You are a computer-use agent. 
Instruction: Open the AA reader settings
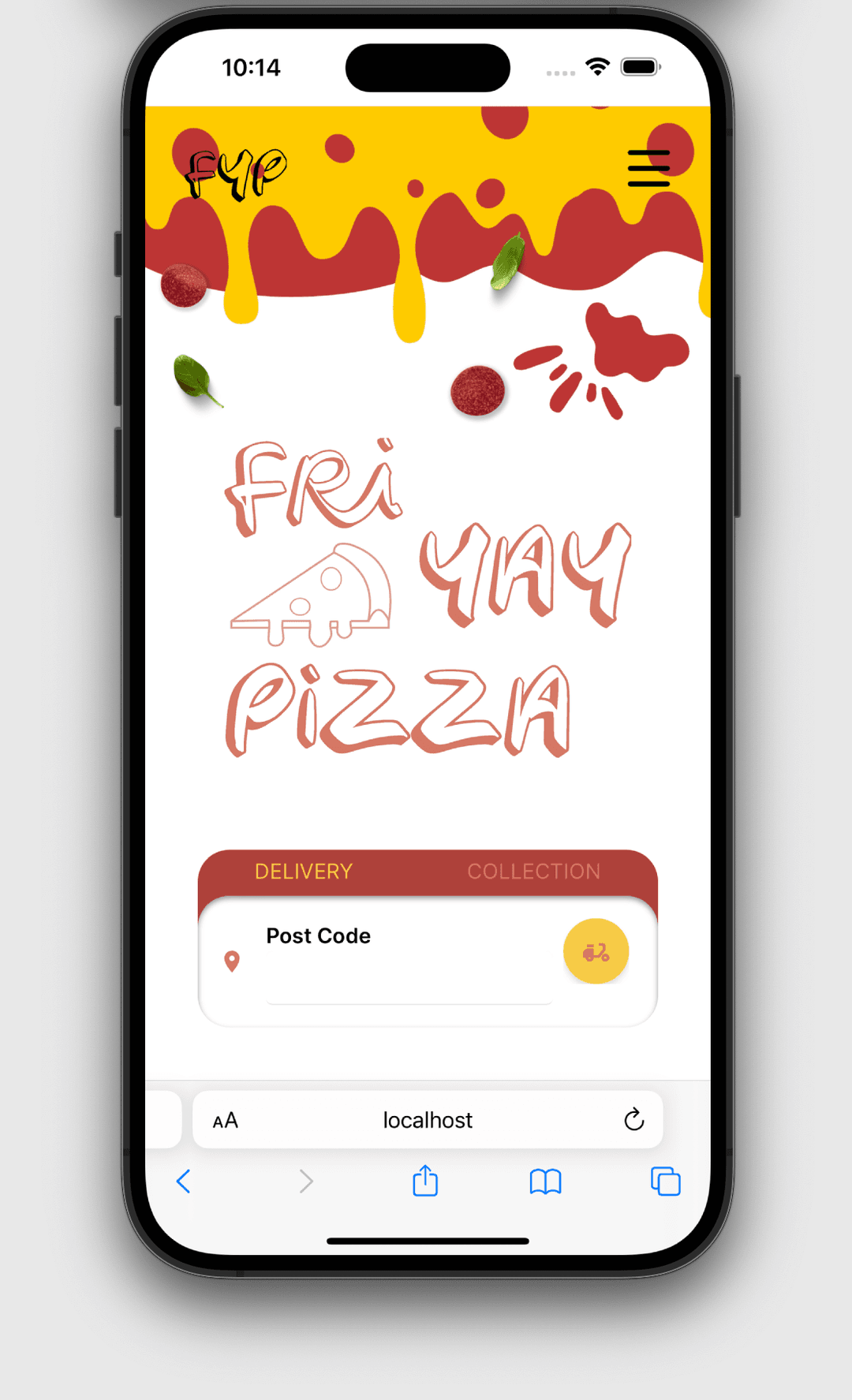(x=226, y=1120)
